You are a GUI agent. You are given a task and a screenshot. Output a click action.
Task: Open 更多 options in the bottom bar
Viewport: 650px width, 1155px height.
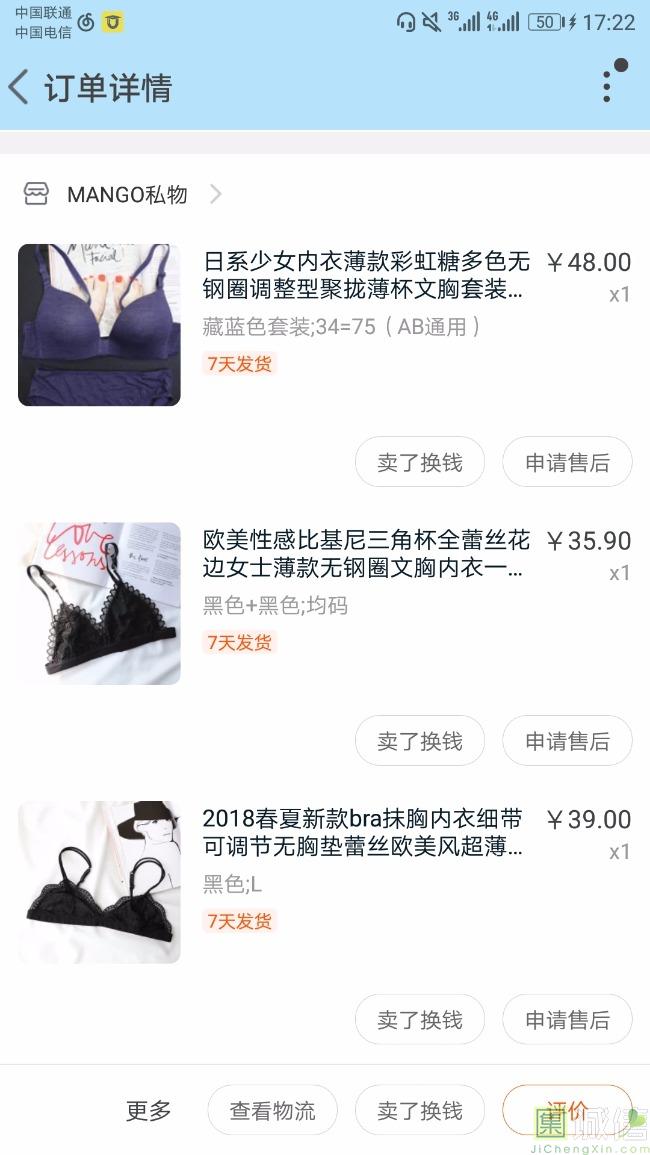coord(148,1110)
